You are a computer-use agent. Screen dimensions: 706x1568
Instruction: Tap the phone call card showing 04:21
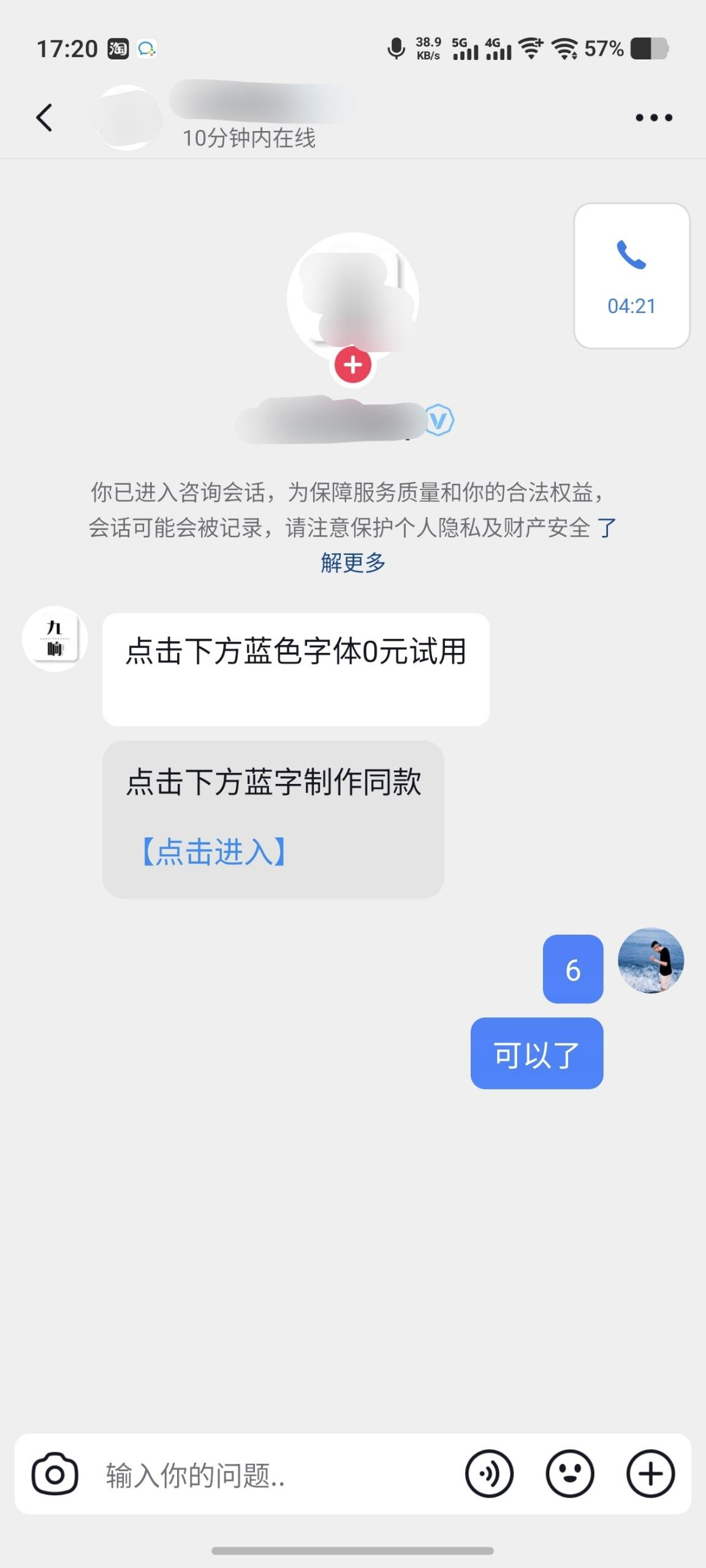[x=631, y=276]
